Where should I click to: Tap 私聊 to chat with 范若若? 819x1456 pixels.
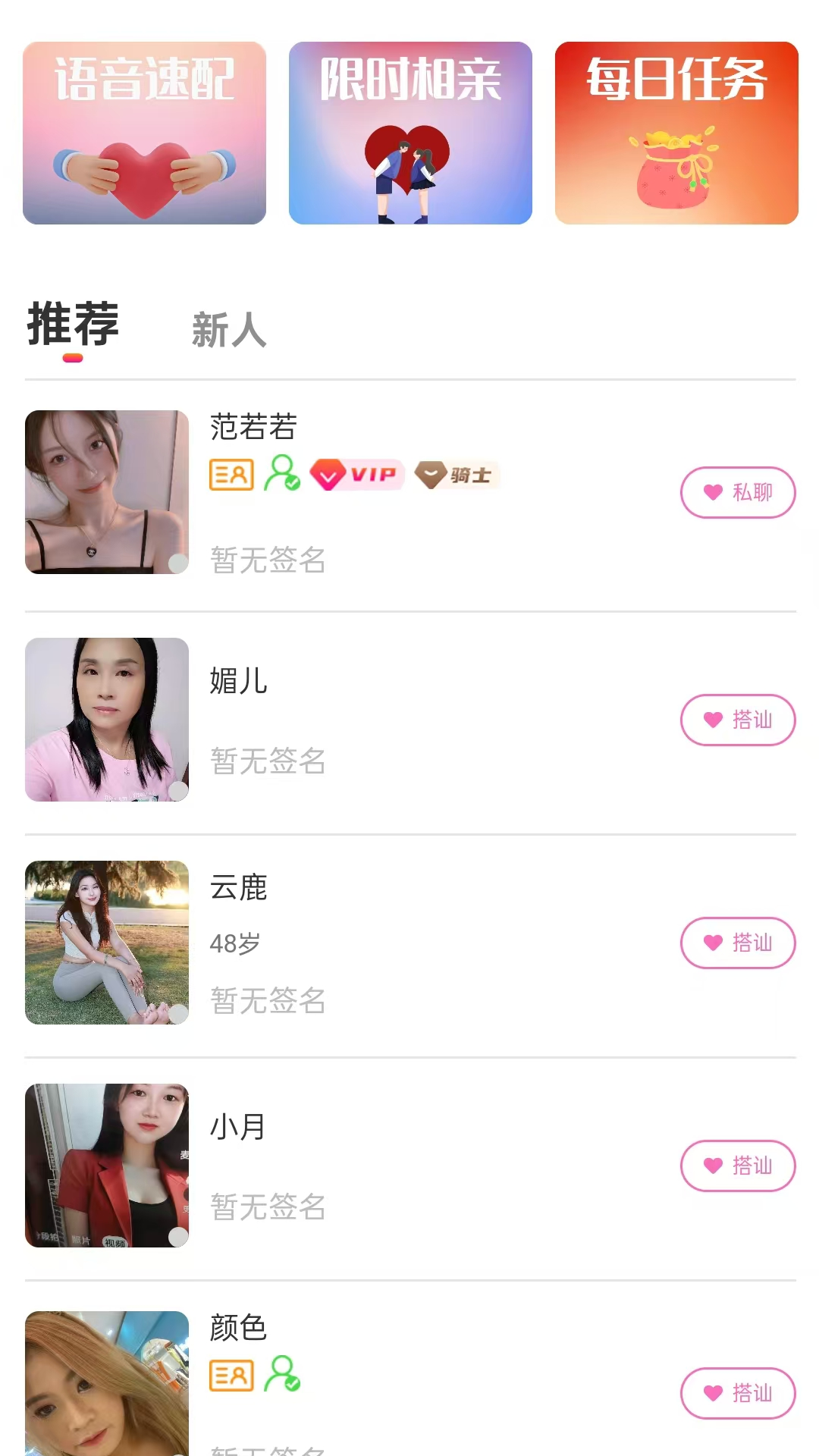[x=737, y=492]
